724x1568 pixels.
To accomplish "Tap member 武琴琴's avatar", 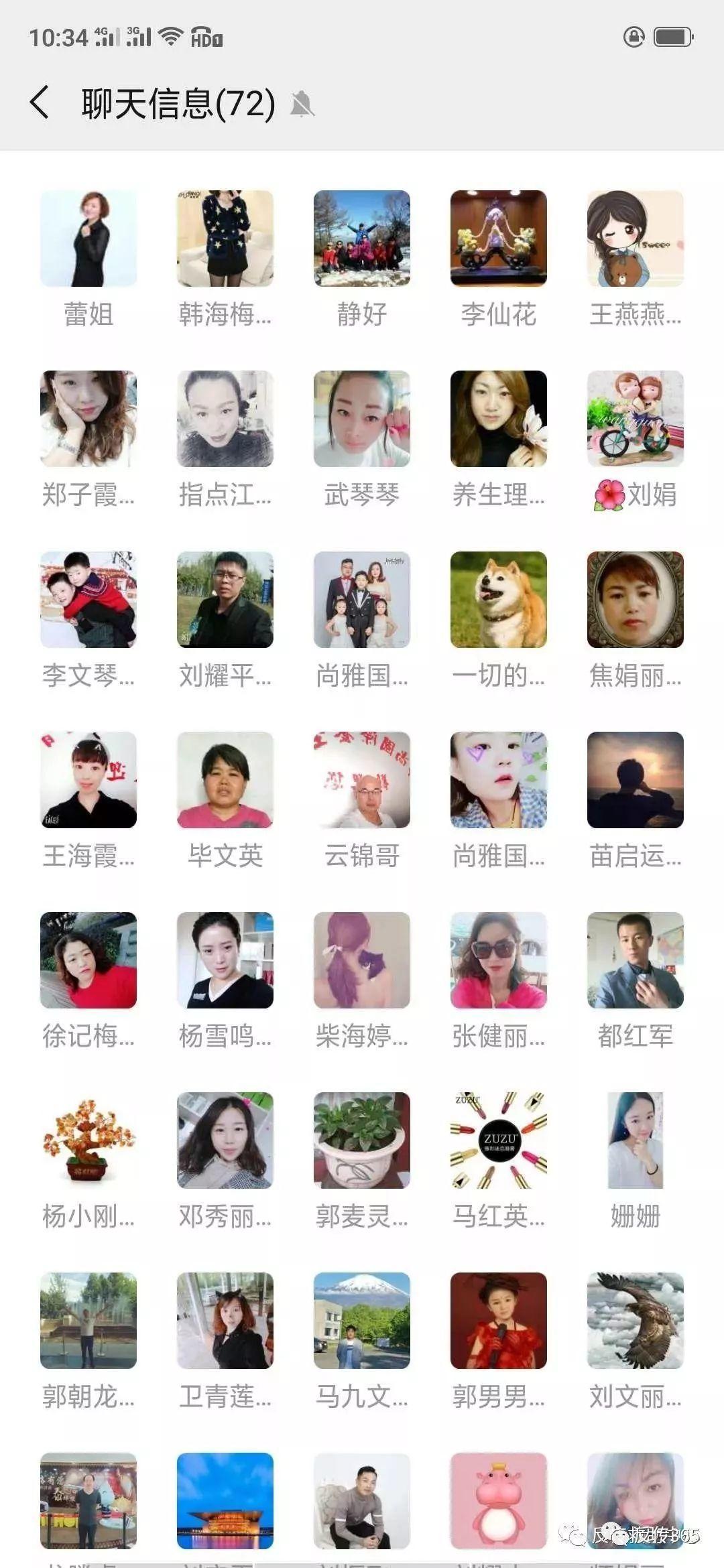I will click(x=362, y=419).
